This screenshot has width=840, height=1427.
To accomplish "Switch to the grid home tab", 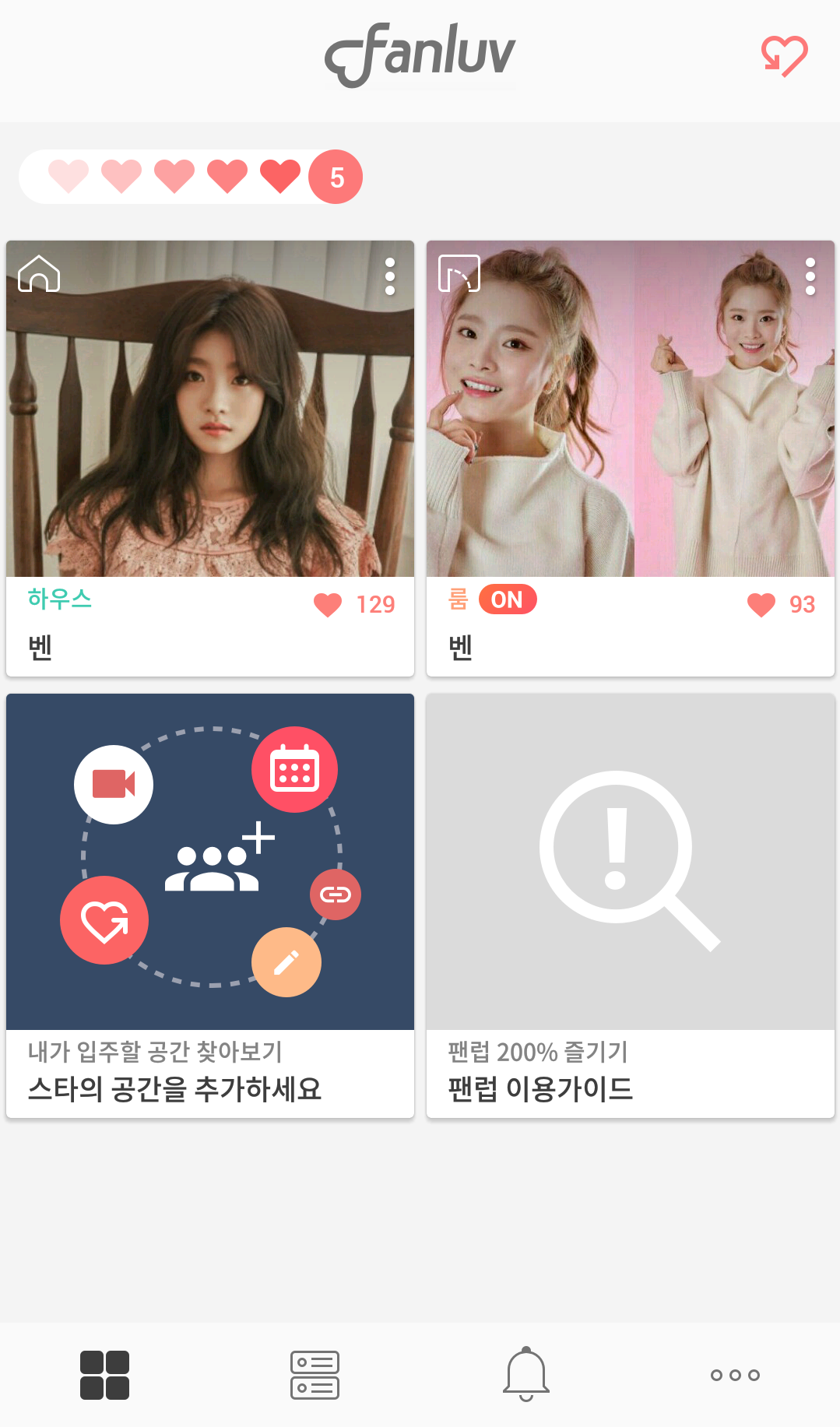I will coord(104,1375).
